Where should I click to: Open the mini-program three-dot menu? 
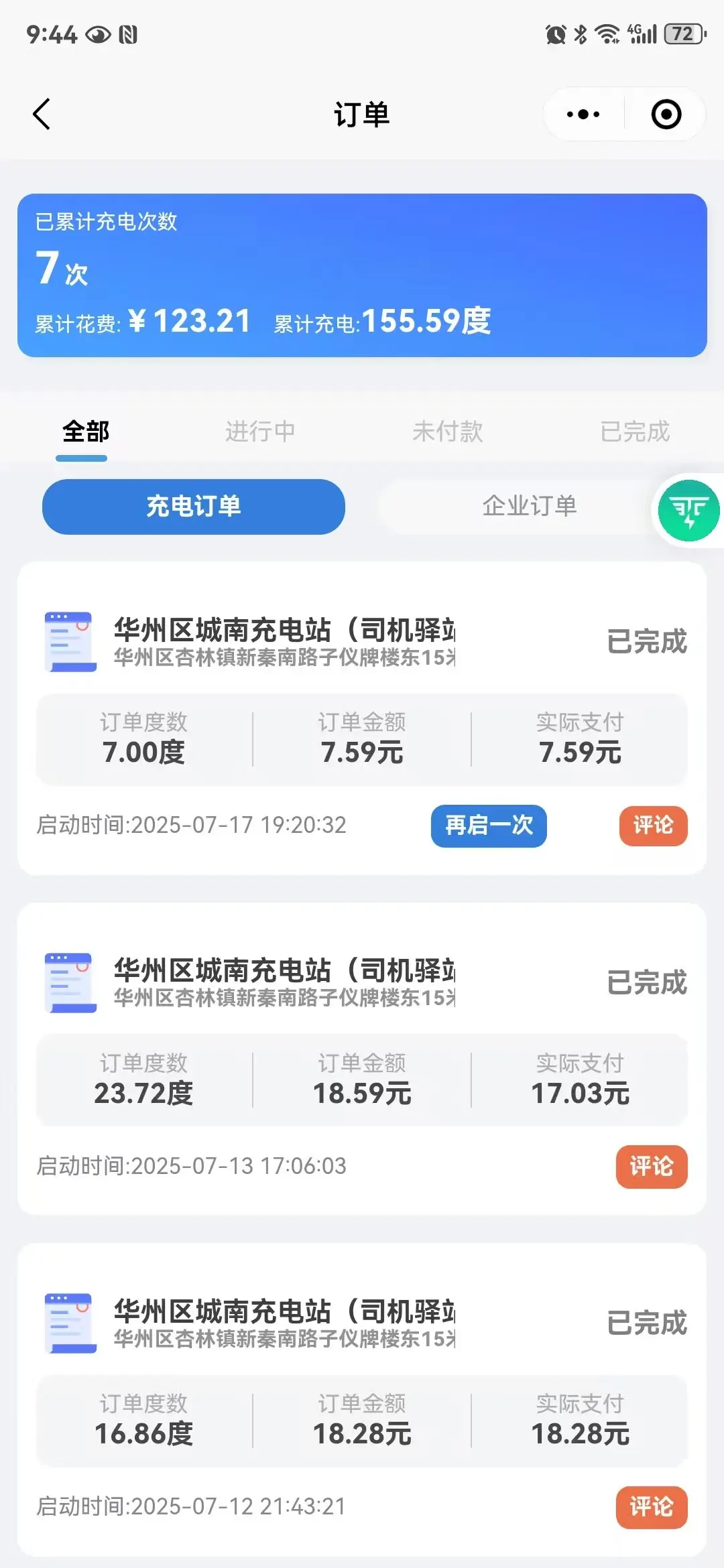click(x=583, y=114)
